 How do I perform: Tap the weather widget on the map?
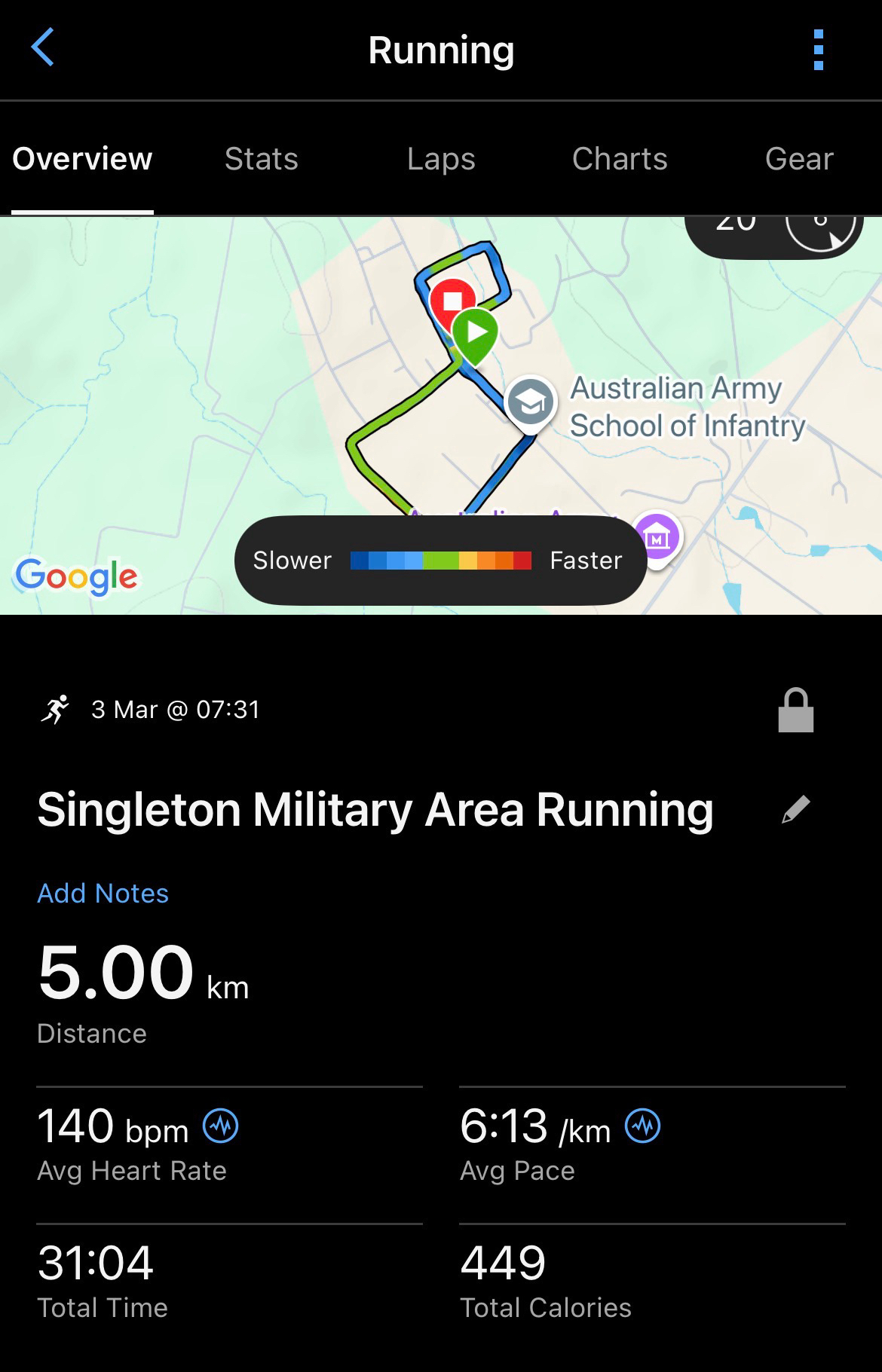pos(774,234)
